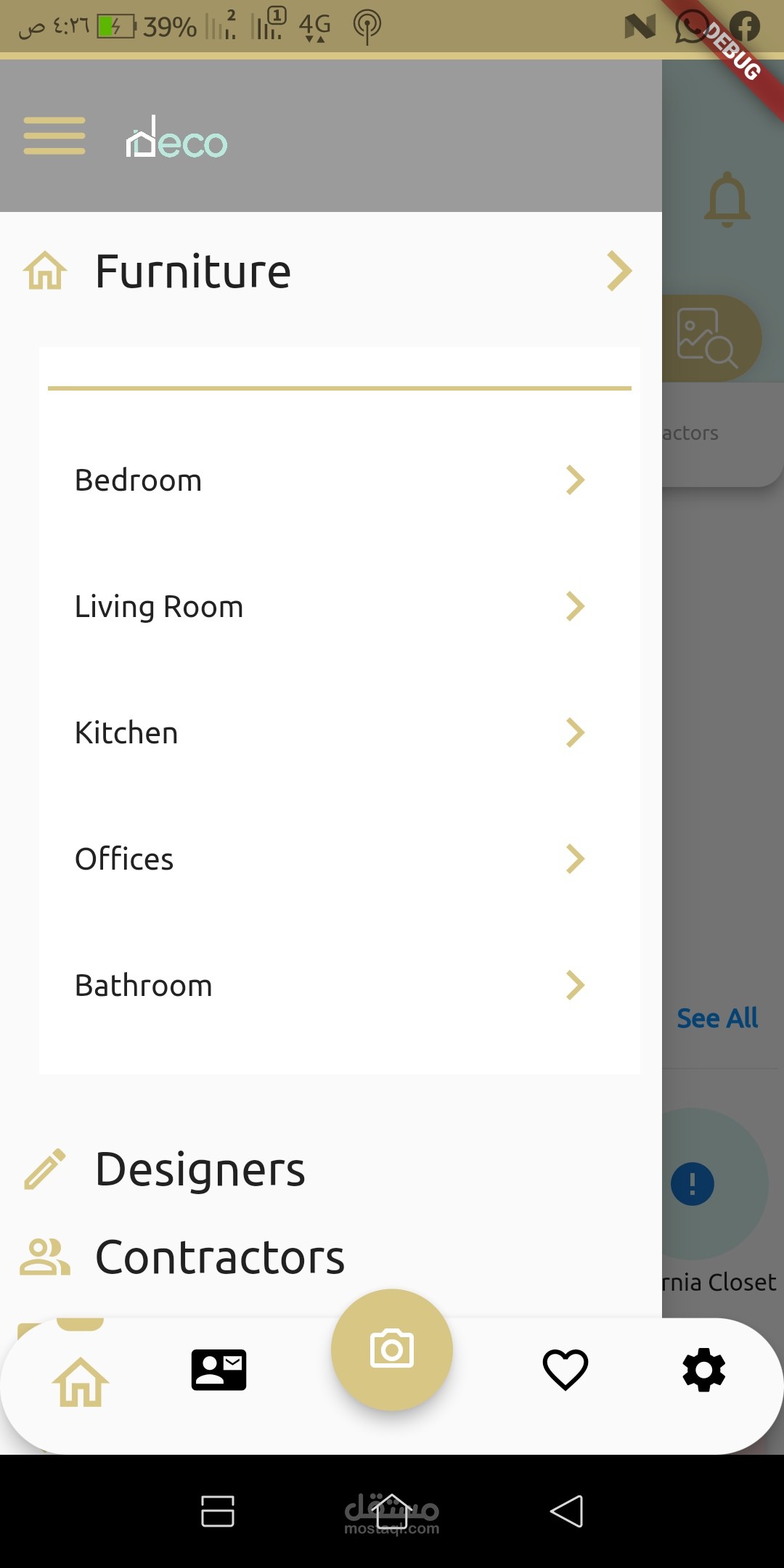Tap the camera floating button

(x=392, y=1349)
